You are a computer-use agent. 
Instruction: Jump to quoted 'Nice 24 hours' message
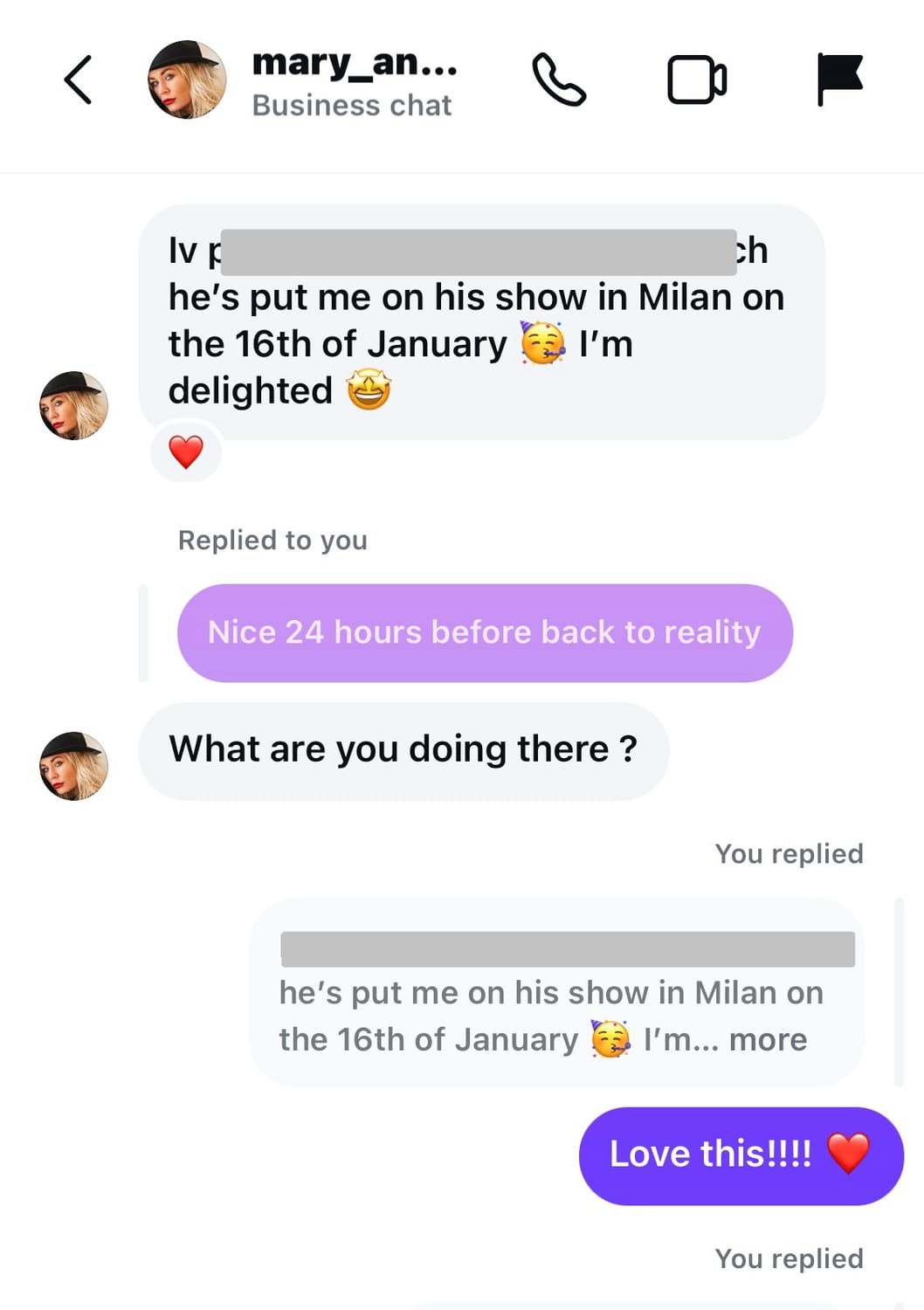(x=485, y=633)
